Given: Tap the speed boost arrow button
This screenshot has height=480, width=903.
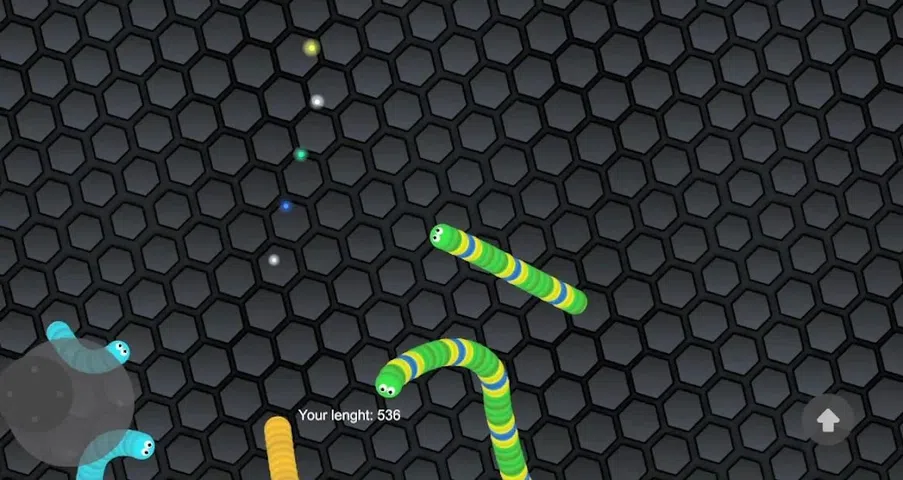Looking at the screenshot, I should pyautogui.click(x=828, y=420).
